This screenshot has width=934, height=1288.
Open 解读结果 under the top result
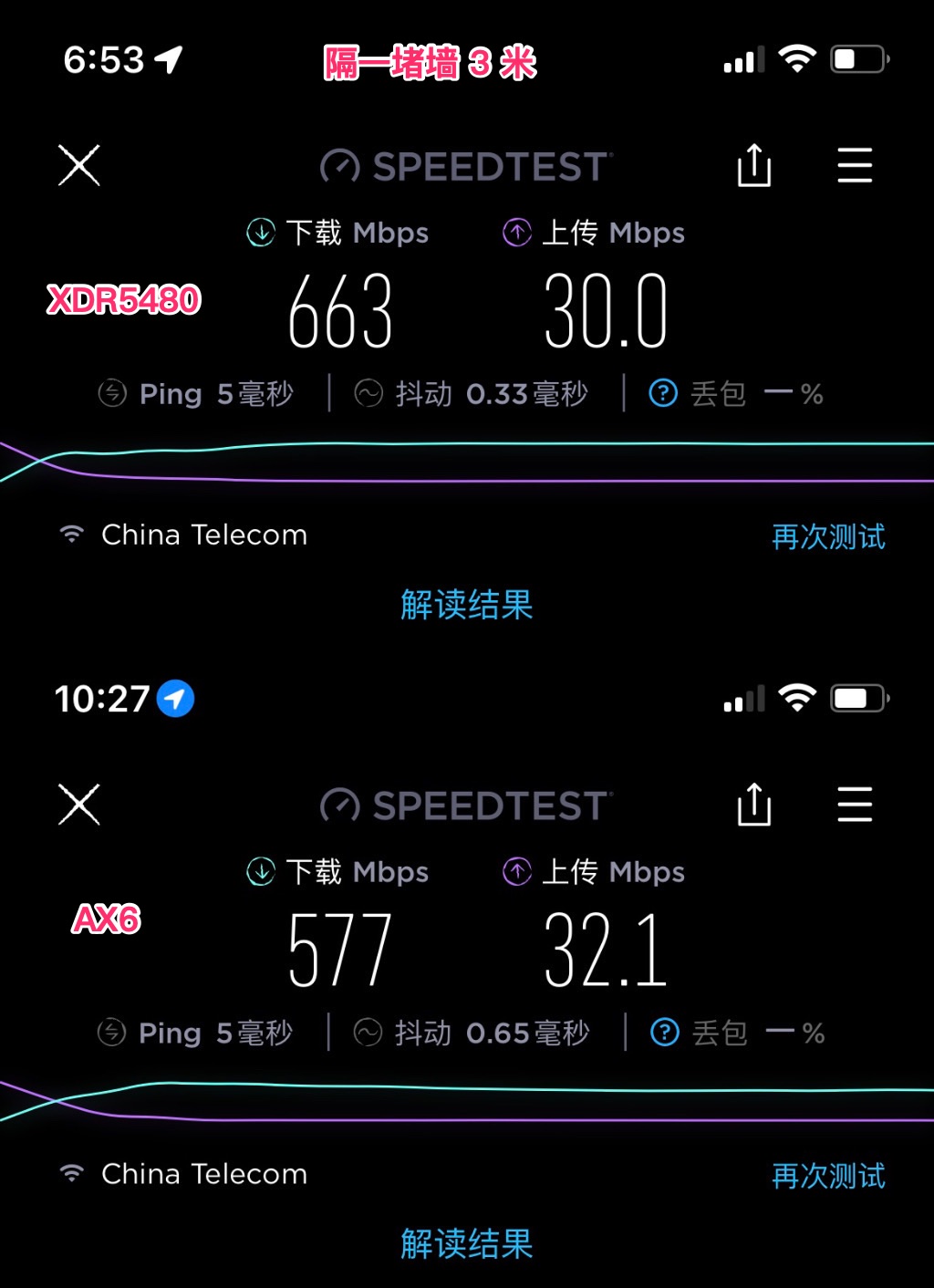(x=468, y=605)
